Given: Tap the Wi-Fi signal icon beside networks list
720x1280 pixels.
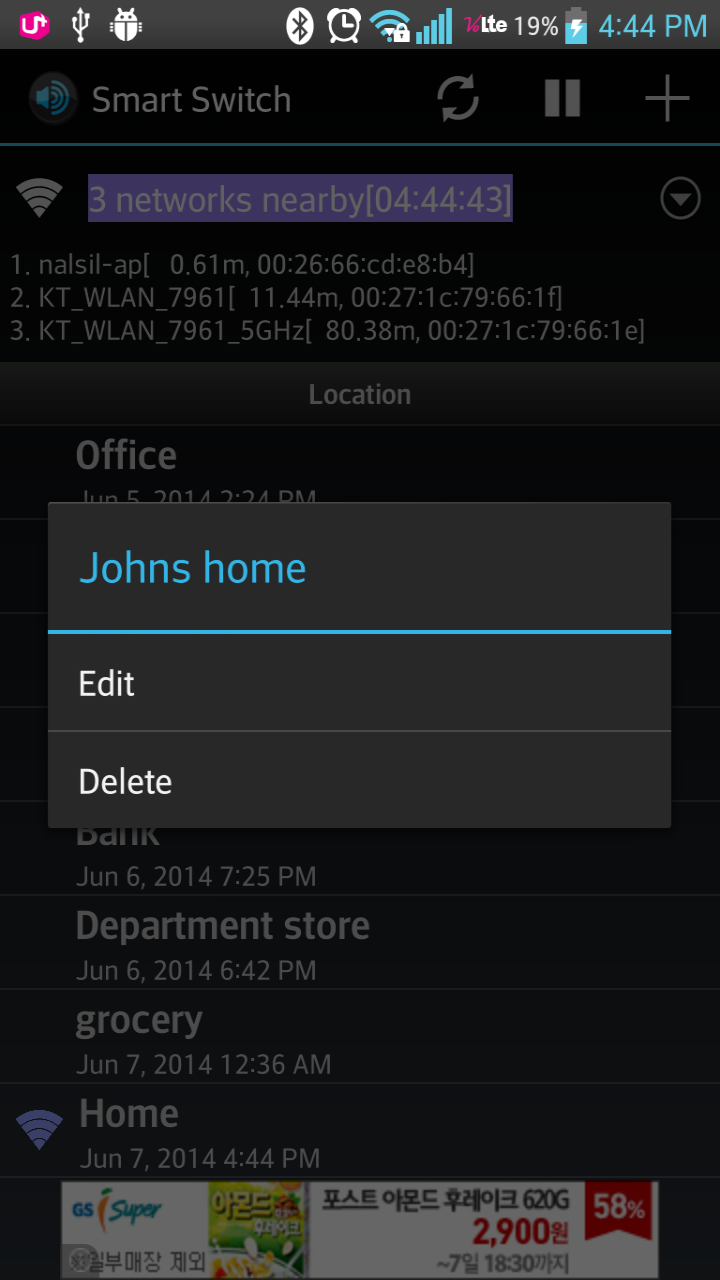Looking at the screenshot, I should [38, 197].
